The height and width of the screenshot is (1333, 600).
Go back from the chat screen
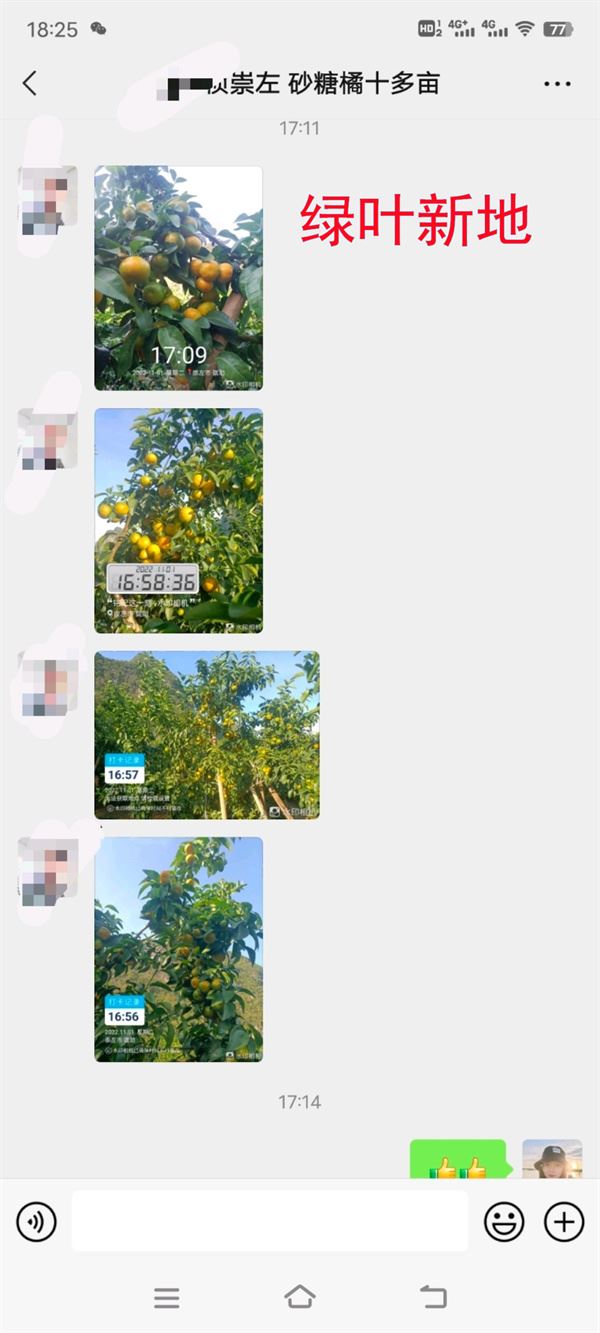pyautogui.click(x=30, y=83)
